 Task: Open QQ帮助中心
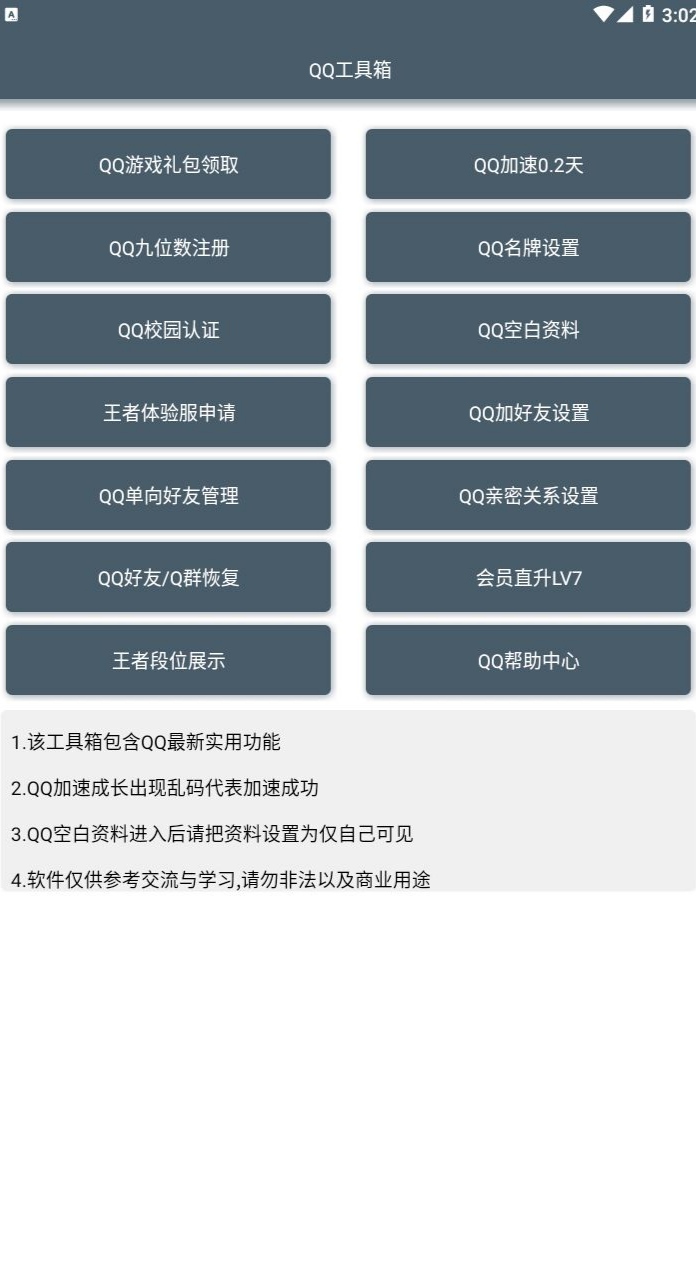(528, 660)
